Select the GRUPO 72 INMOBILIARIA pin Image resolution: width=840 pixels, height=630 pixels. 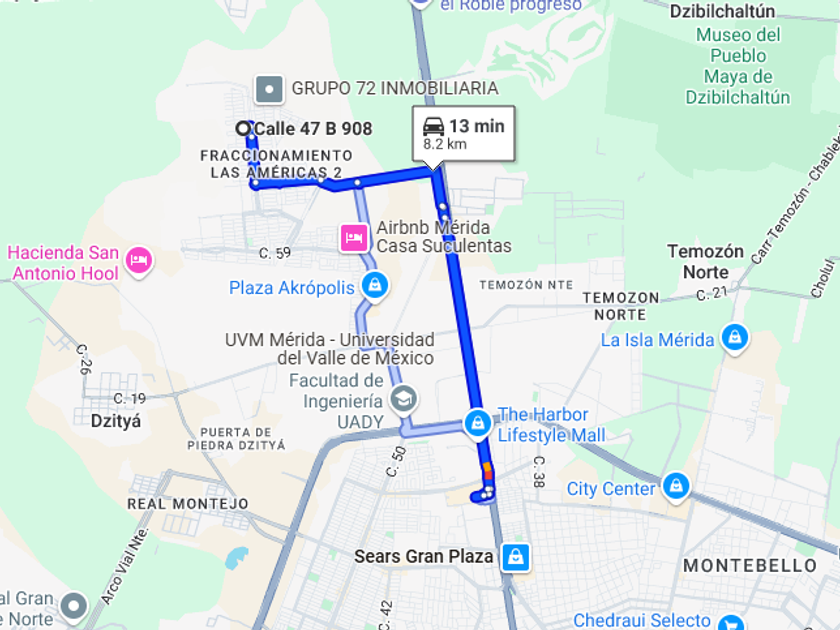pyautogui.click(x=269, y=89)
